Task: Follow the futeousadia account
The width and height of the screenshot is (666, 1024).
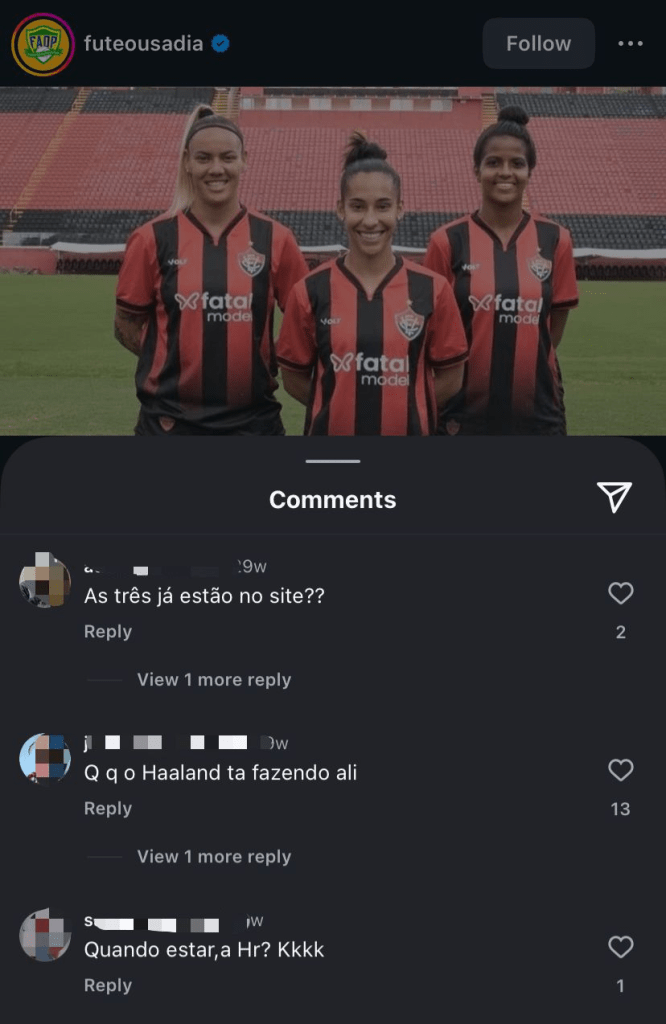Action: (x=538, y=44)
